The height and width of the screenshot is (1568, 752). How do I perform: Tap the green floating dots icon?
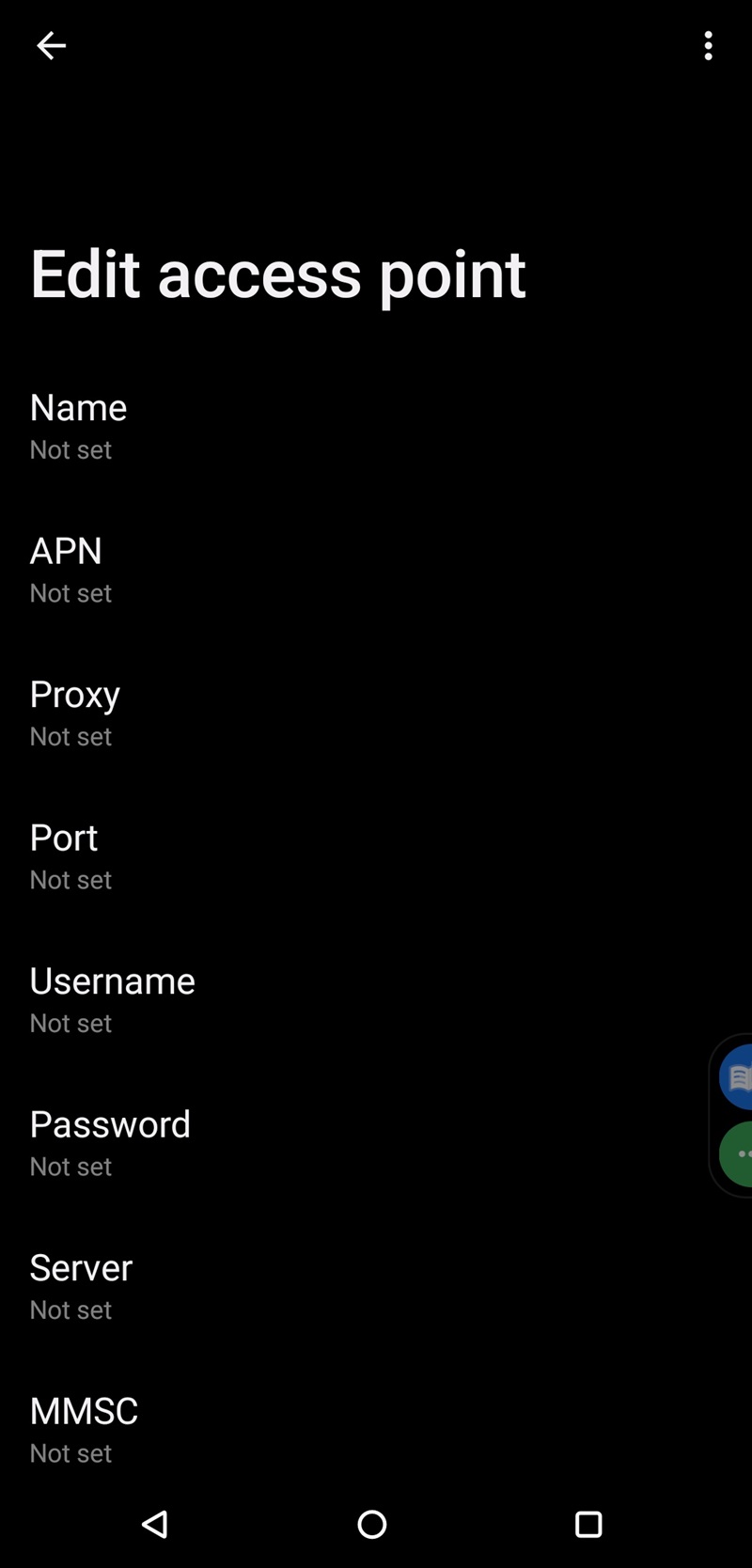point(738,1153)
